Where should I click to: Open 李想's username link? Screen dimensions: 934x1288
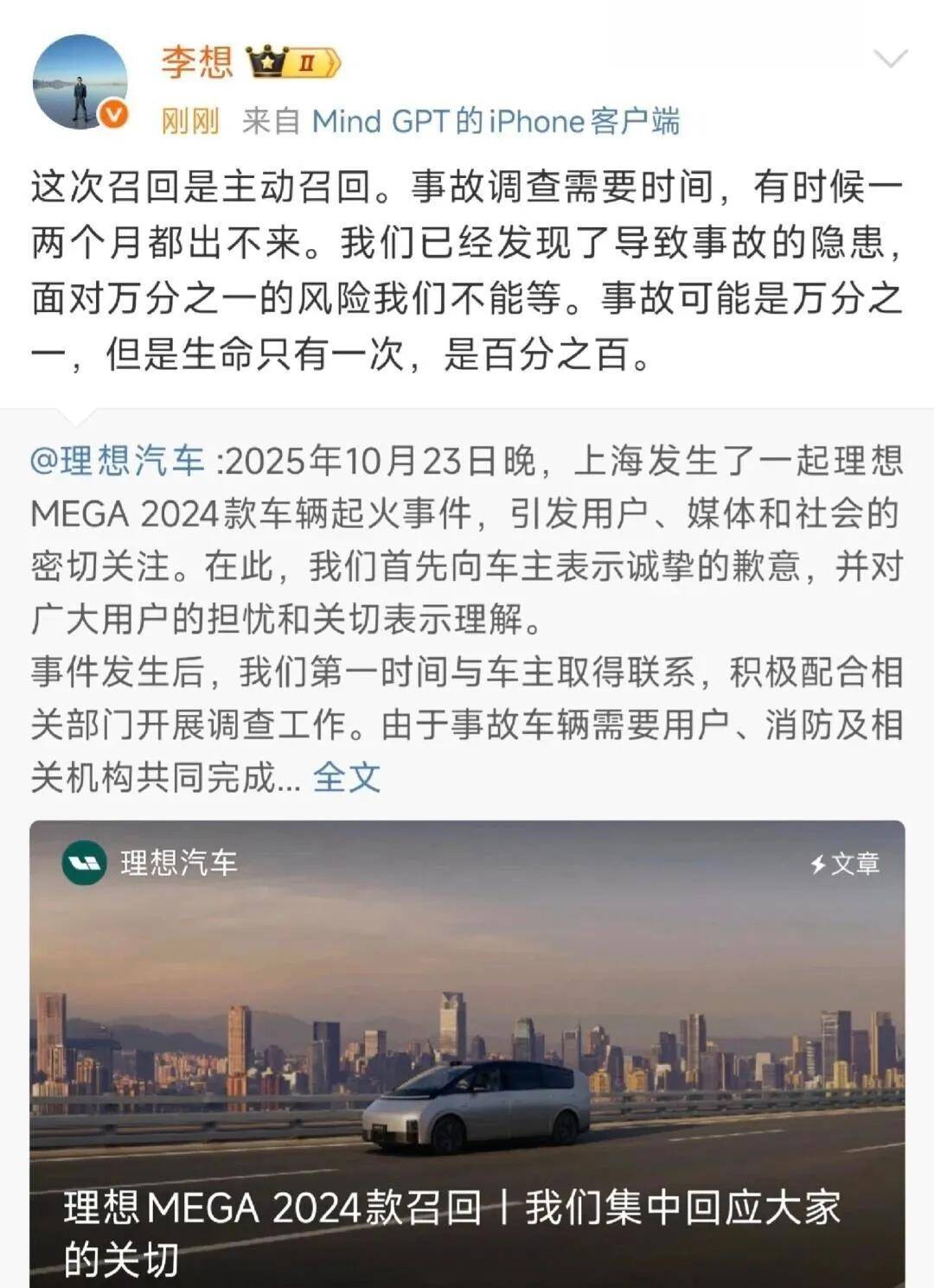(197, 62)
